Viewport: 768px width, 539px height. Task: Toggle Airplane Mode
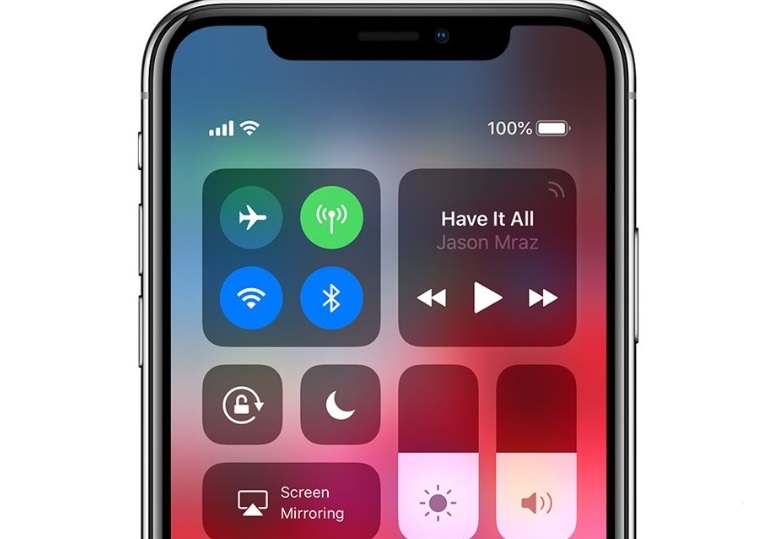coord(252,218)
